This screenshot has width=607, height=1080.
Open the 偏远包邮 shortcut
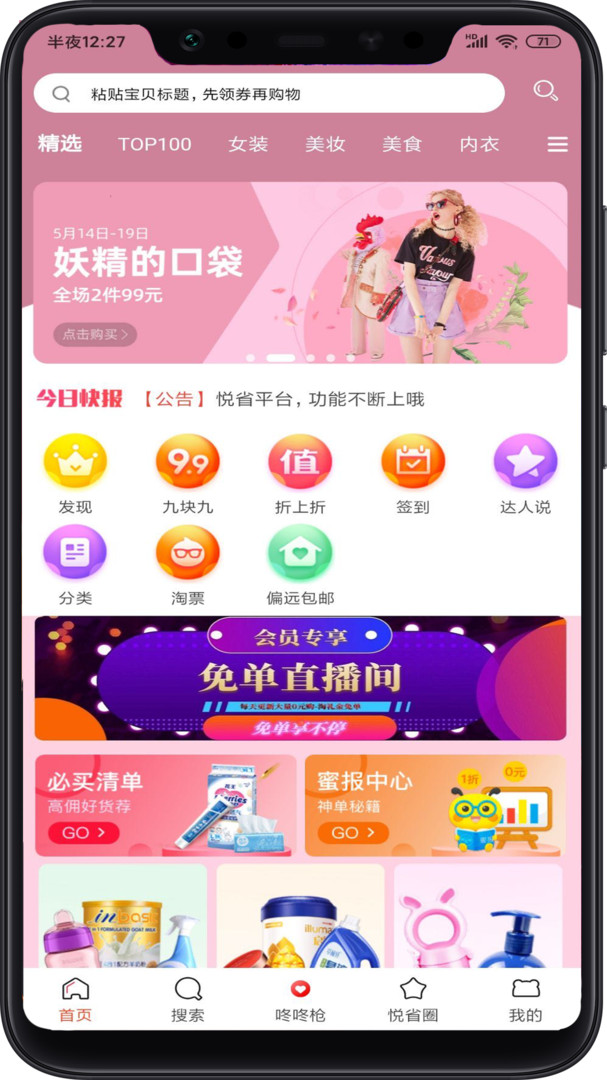(x=300, y=565)
